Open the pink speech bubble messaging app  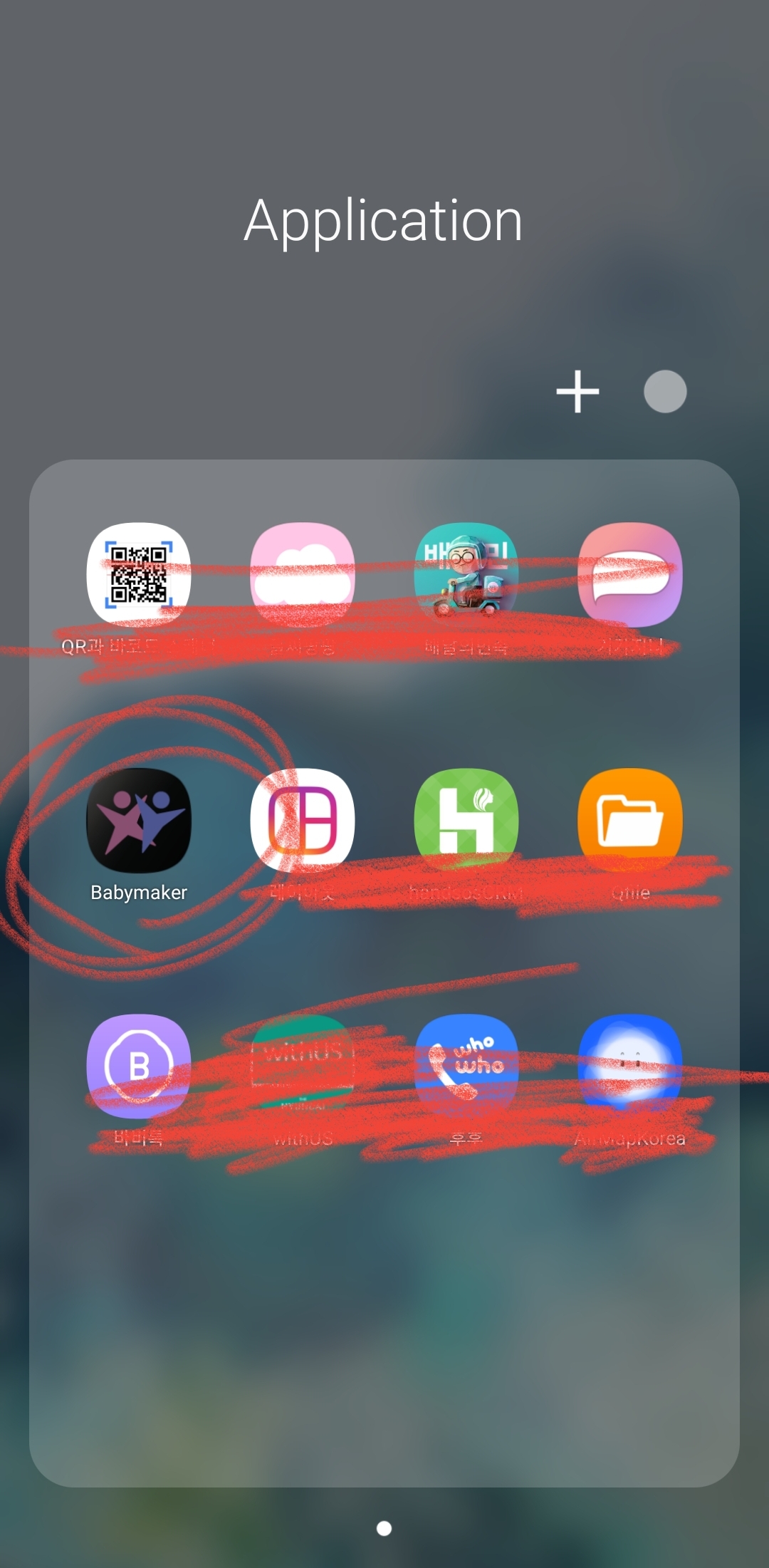click(x=630, y=574)
